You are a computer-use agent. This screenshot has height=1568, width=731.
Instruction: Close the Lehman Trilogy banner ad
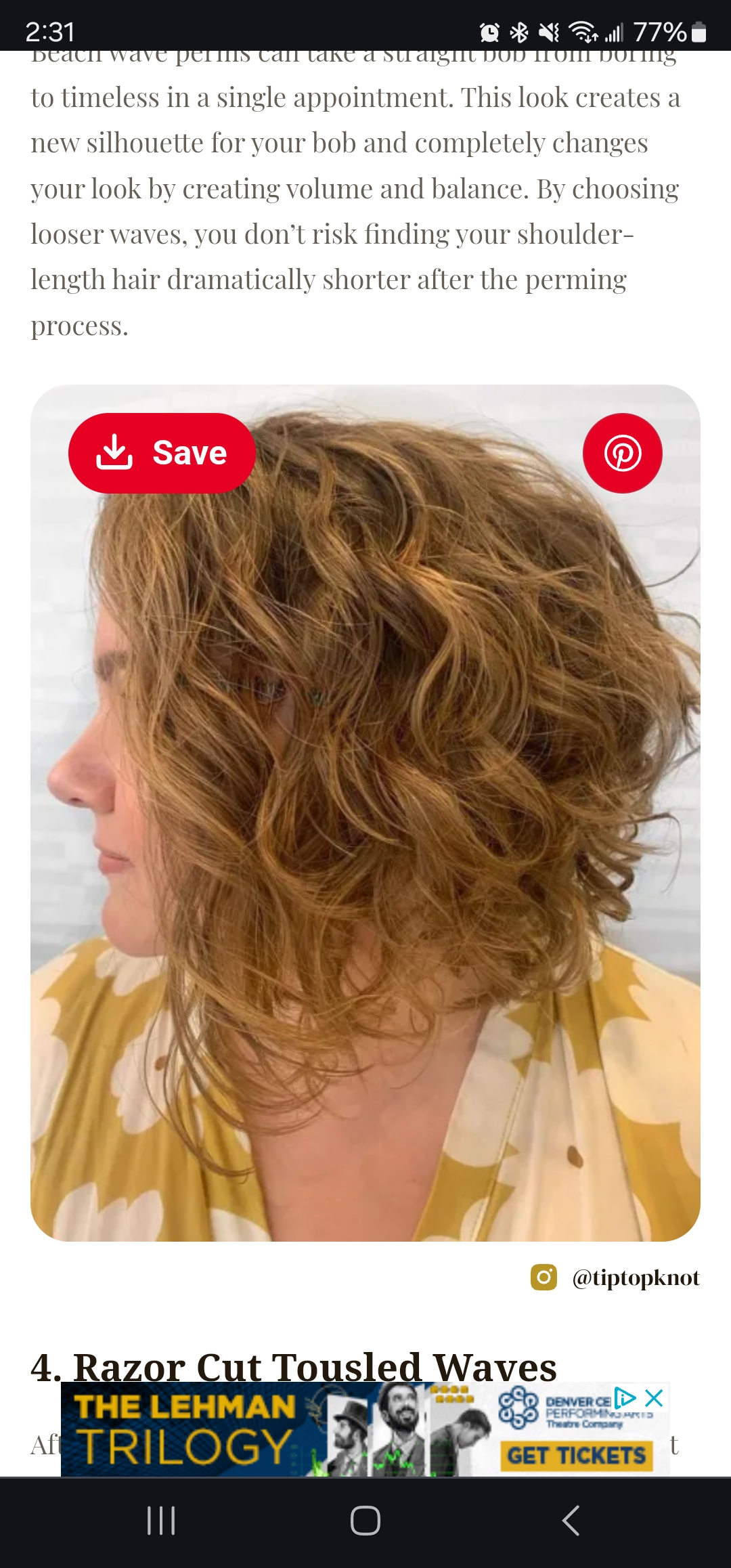(654, 1398)
